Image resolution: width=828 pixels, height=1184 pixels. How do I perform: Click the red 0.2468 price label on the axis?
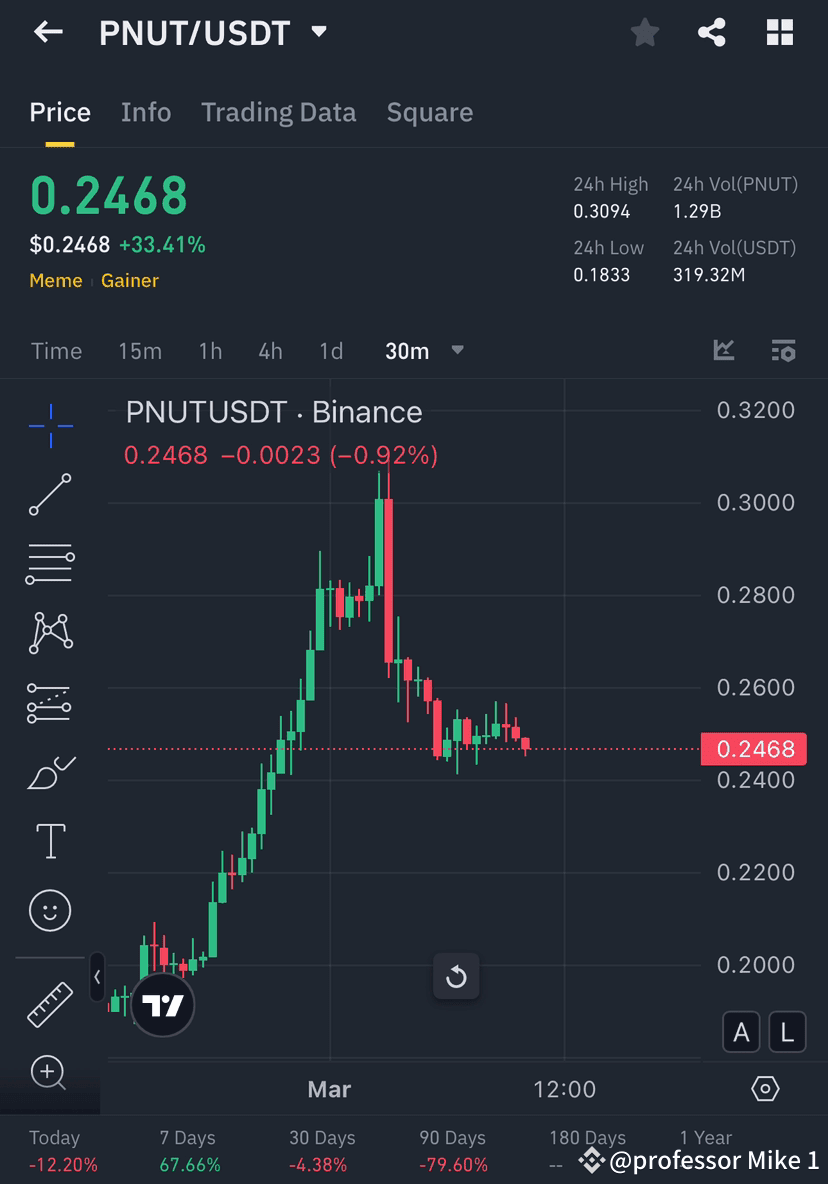pyautogui.click(x=753, y=748)
